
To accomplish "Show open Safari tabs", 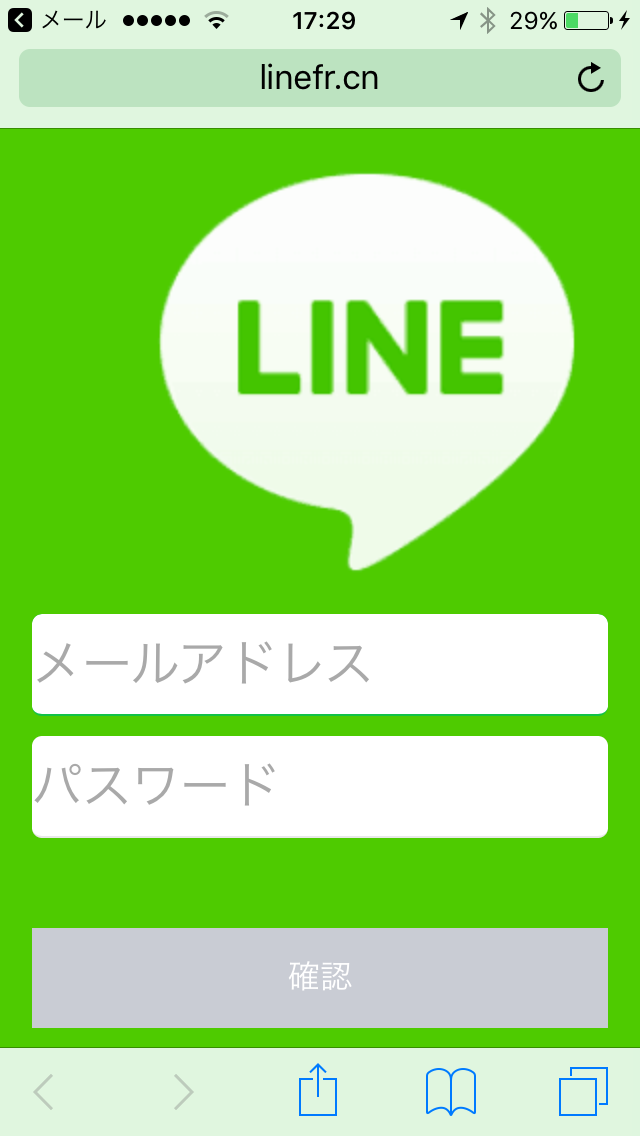I will [x=583, y=1091].
